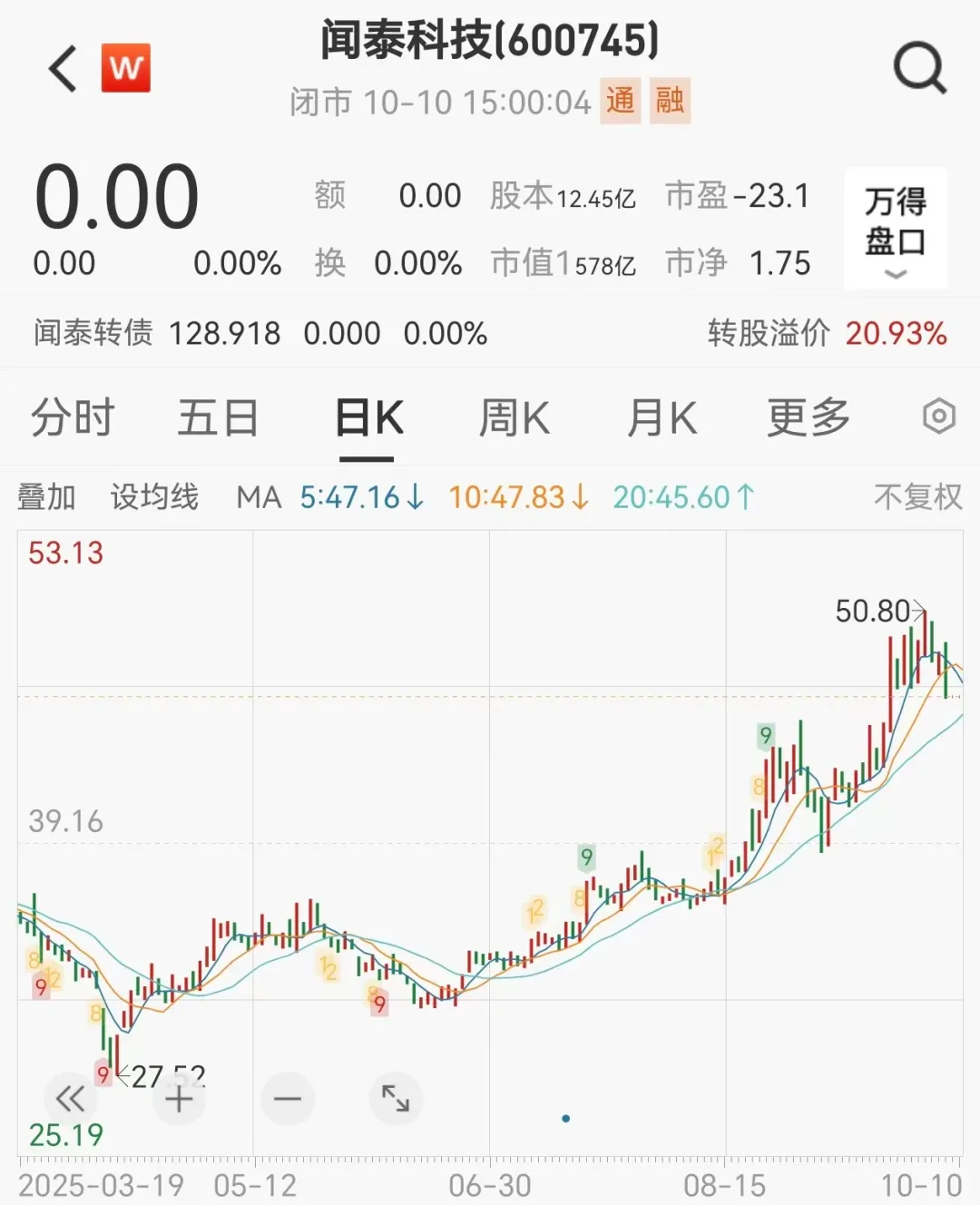
Task: Switch to the 周K chart tab
Action: coord(514,418)
